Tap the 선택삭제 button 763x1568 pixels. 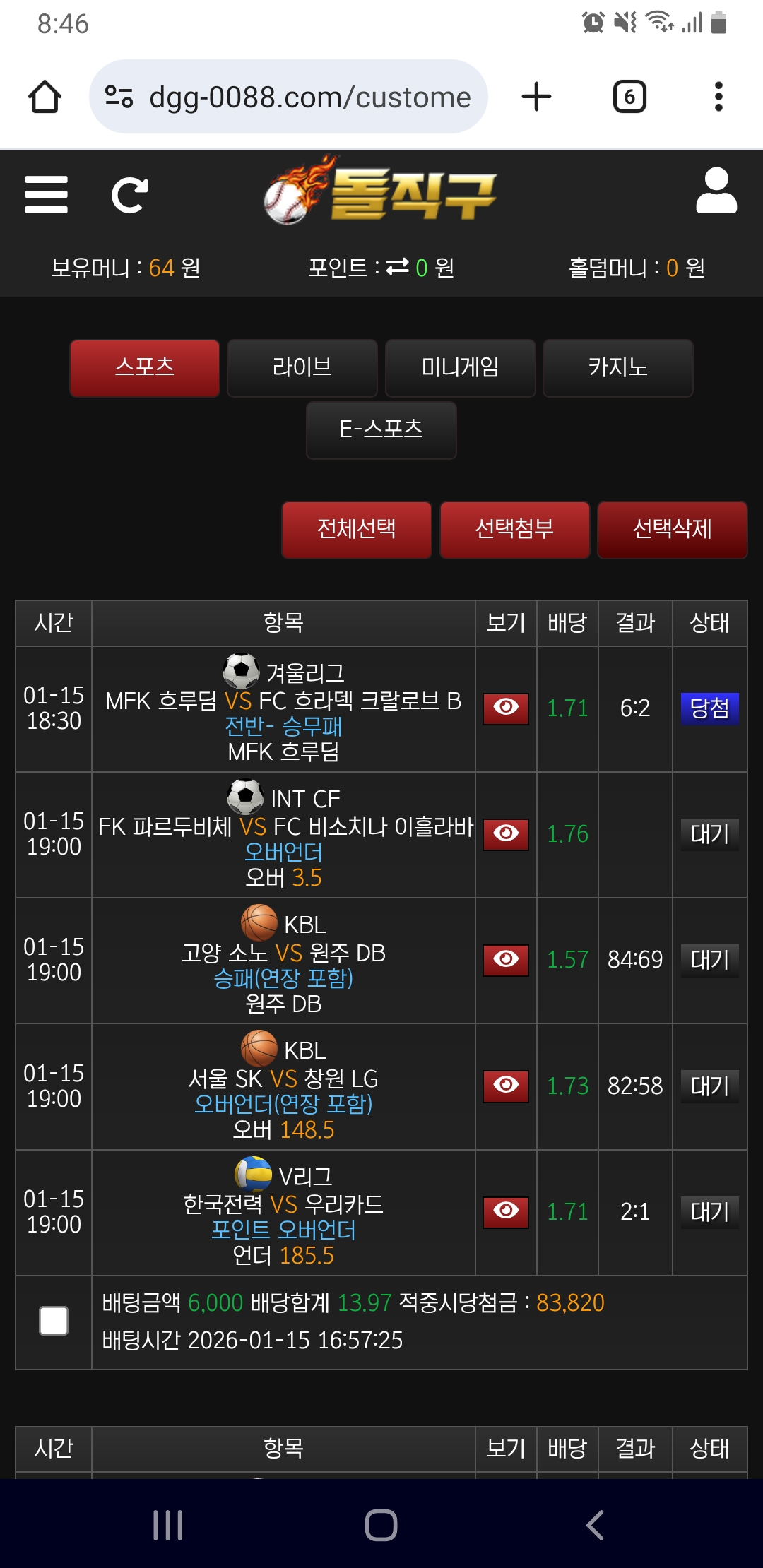point(672,530)
